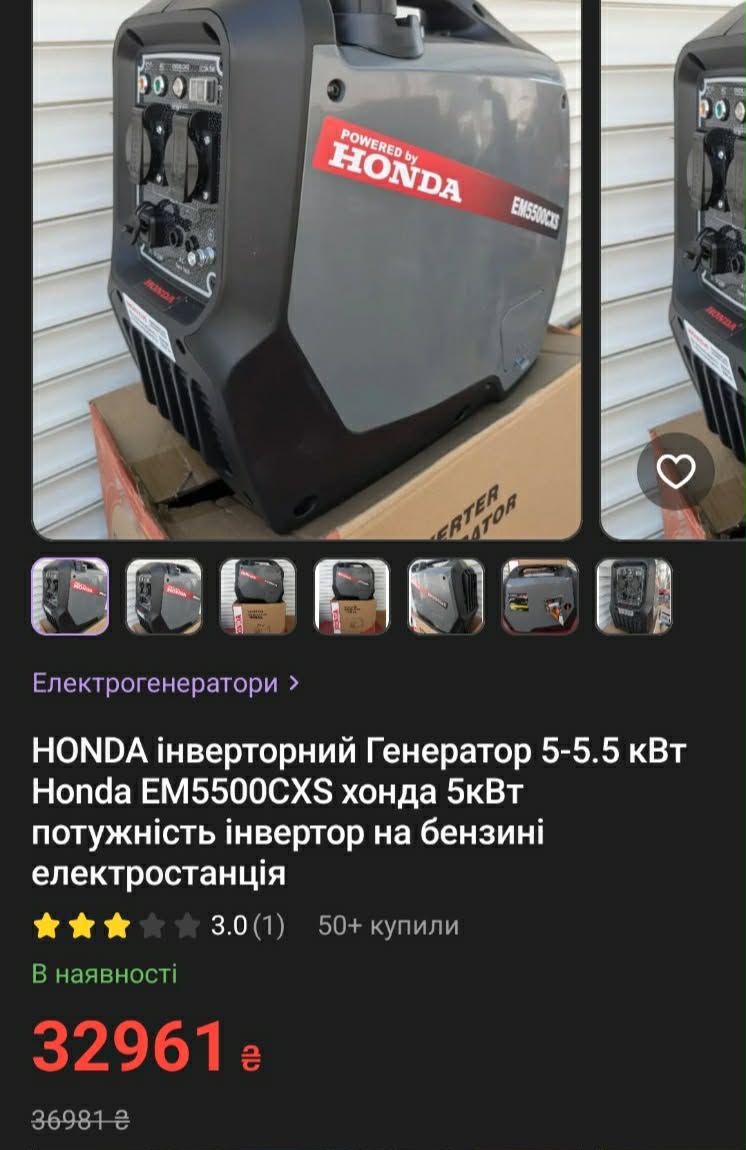
Task: Add the Honda generator to favorites
Action: pyautogui.click(x=676, y=471)
